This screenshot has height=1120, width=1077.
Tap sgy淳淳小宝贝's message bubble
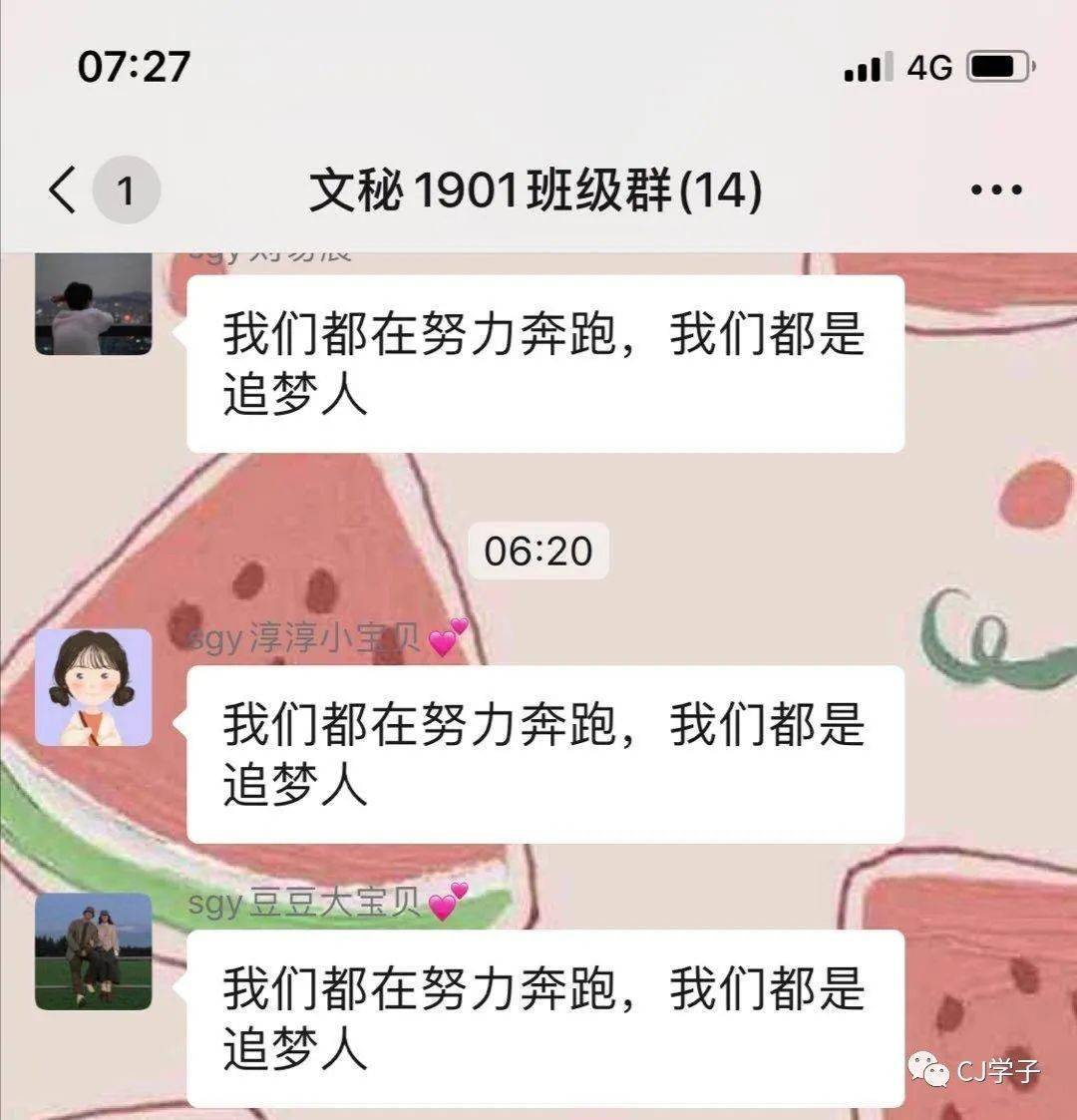coord(543,753)
